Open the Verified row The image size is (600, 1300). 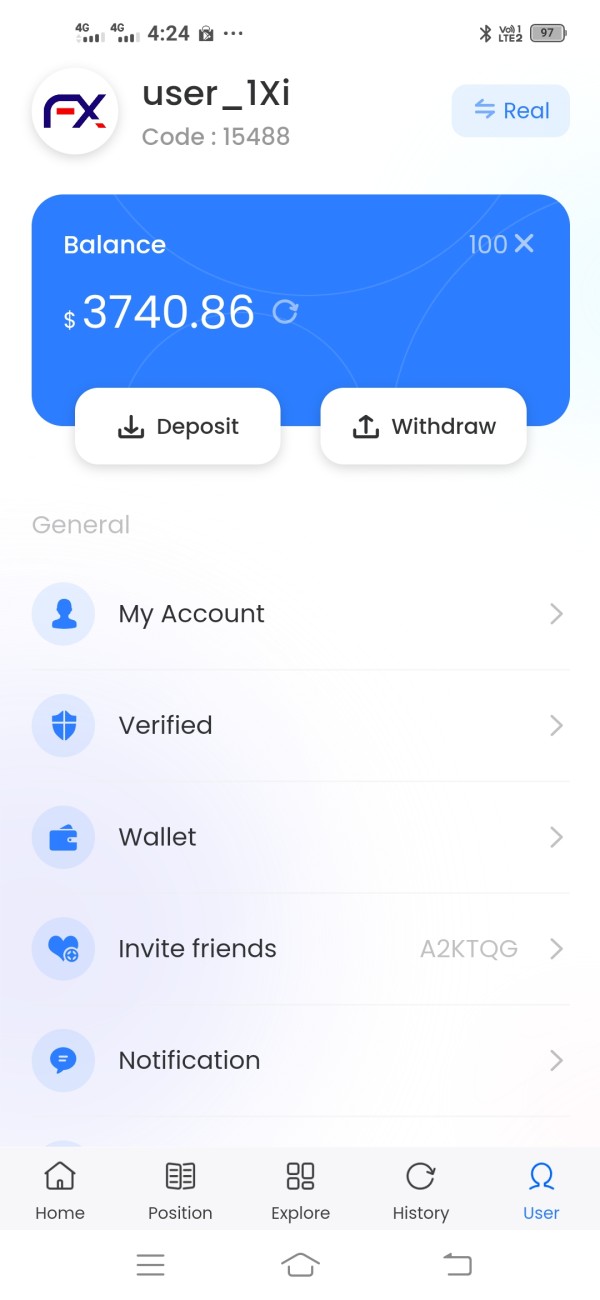[x=300, y=726]
